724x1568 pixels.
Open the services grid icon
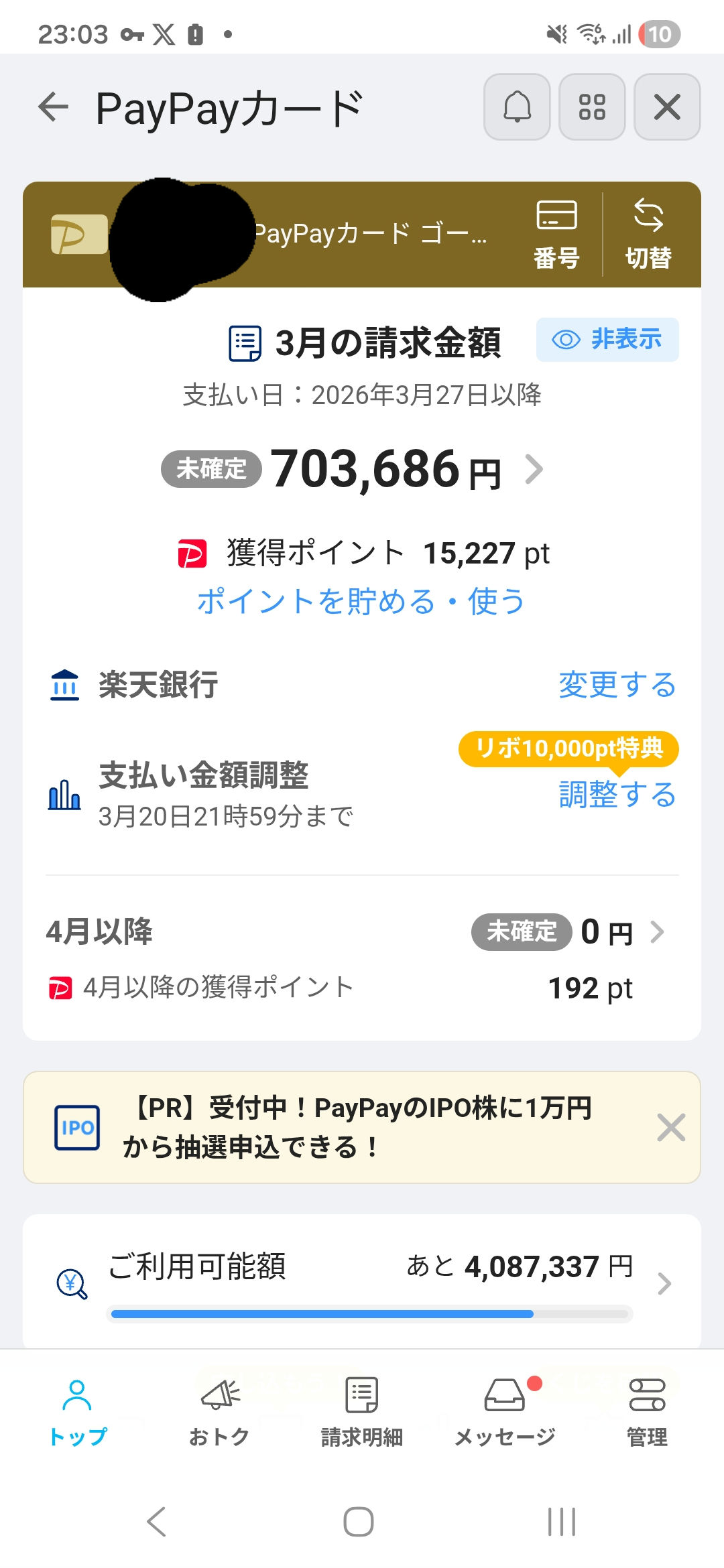point(592,107)
